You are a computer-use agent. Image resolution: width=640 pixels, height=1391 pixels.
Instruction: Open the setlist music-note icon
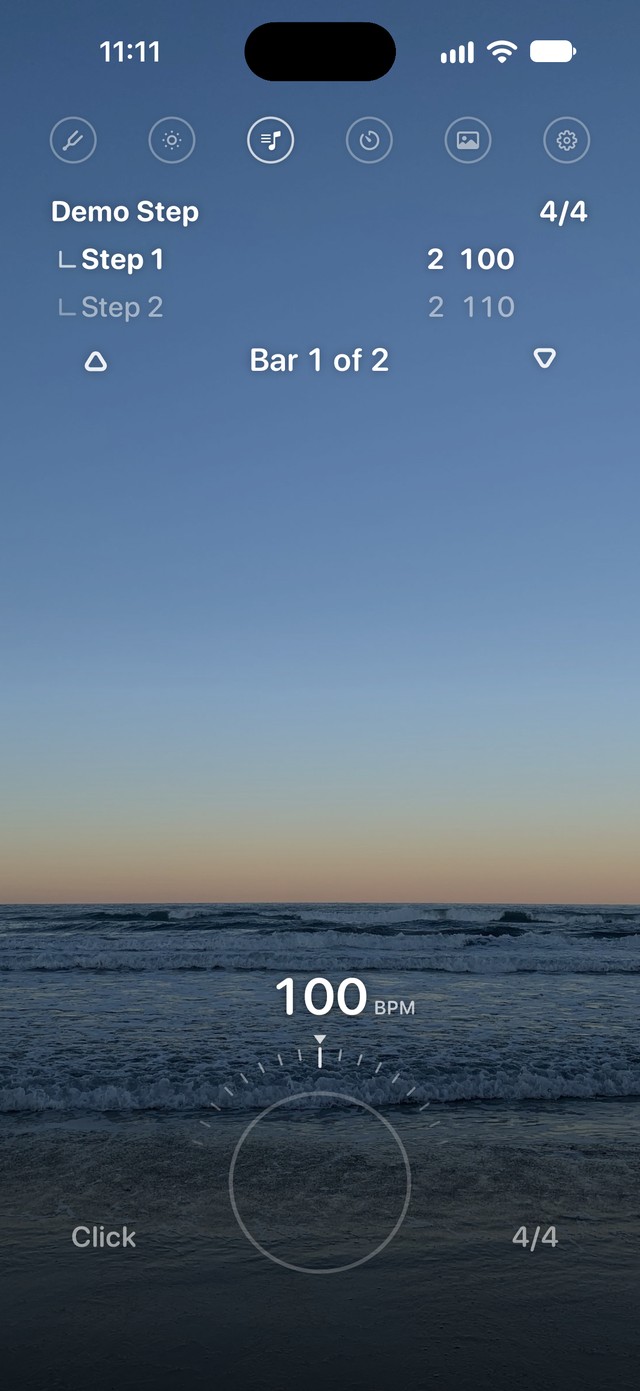(271, 141)
